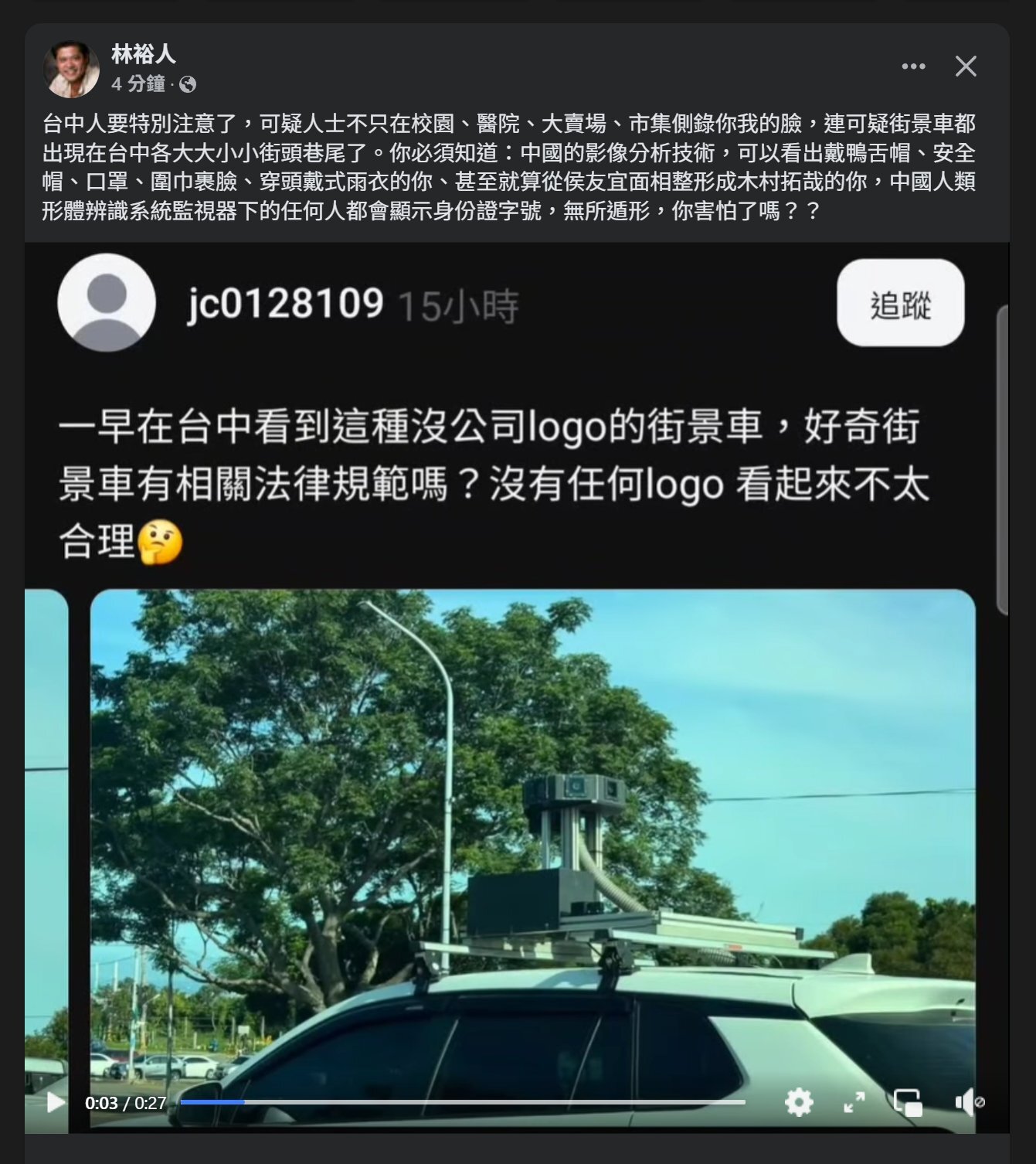The width and height of the screenshot is (1036, 1164).
Task: Close this post view
Action: [966, 66]
